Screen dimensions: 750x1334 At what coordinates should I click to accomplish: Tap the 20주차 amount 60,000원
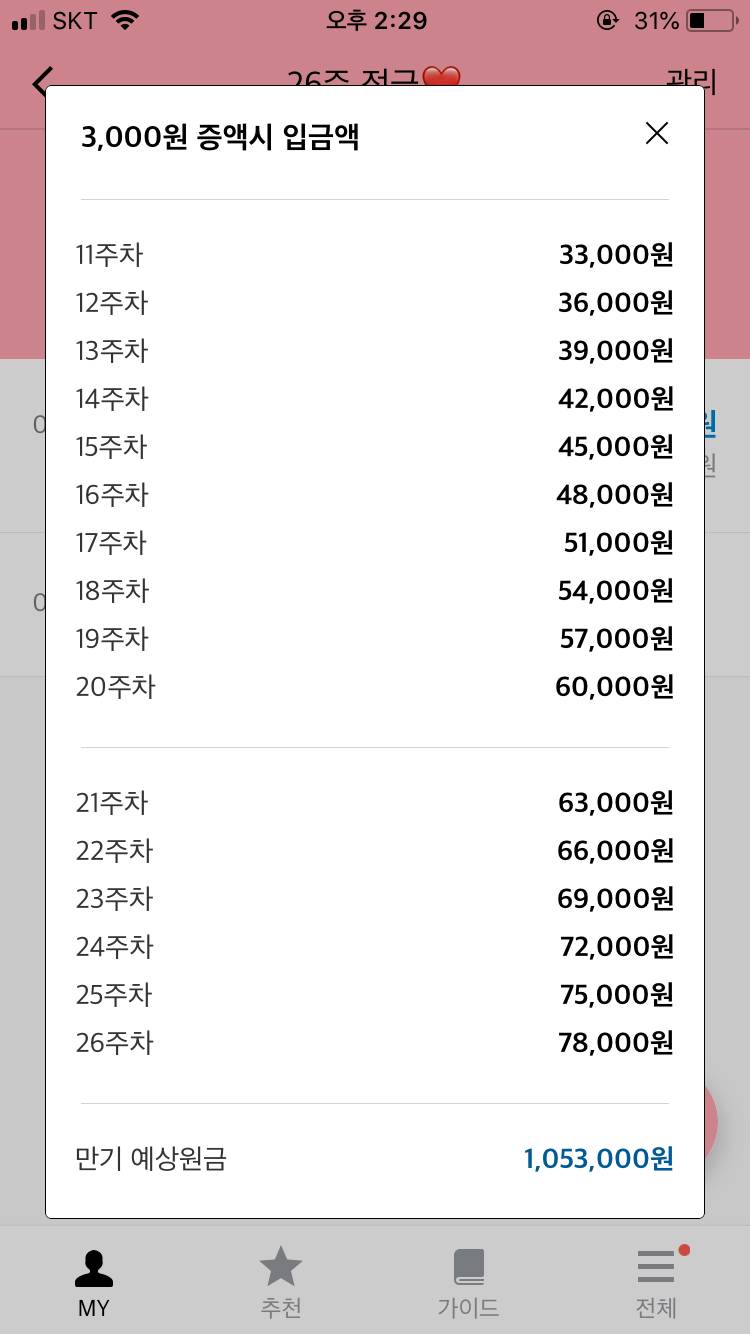tap(615, 687)
